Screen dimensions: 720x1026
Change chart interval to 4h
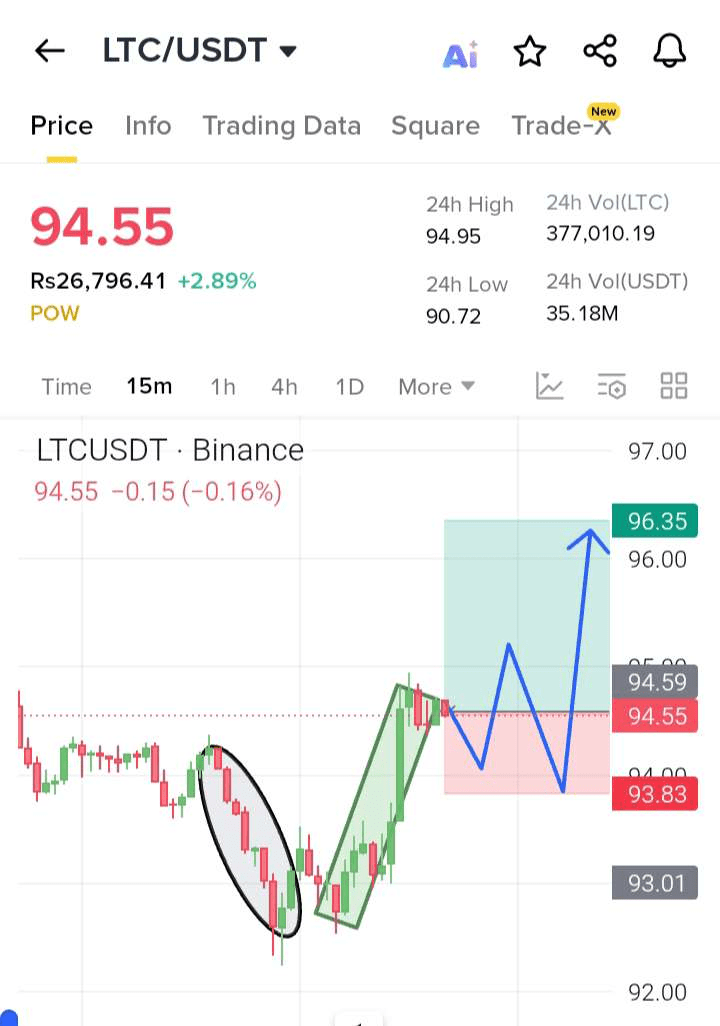pos(284,387)
